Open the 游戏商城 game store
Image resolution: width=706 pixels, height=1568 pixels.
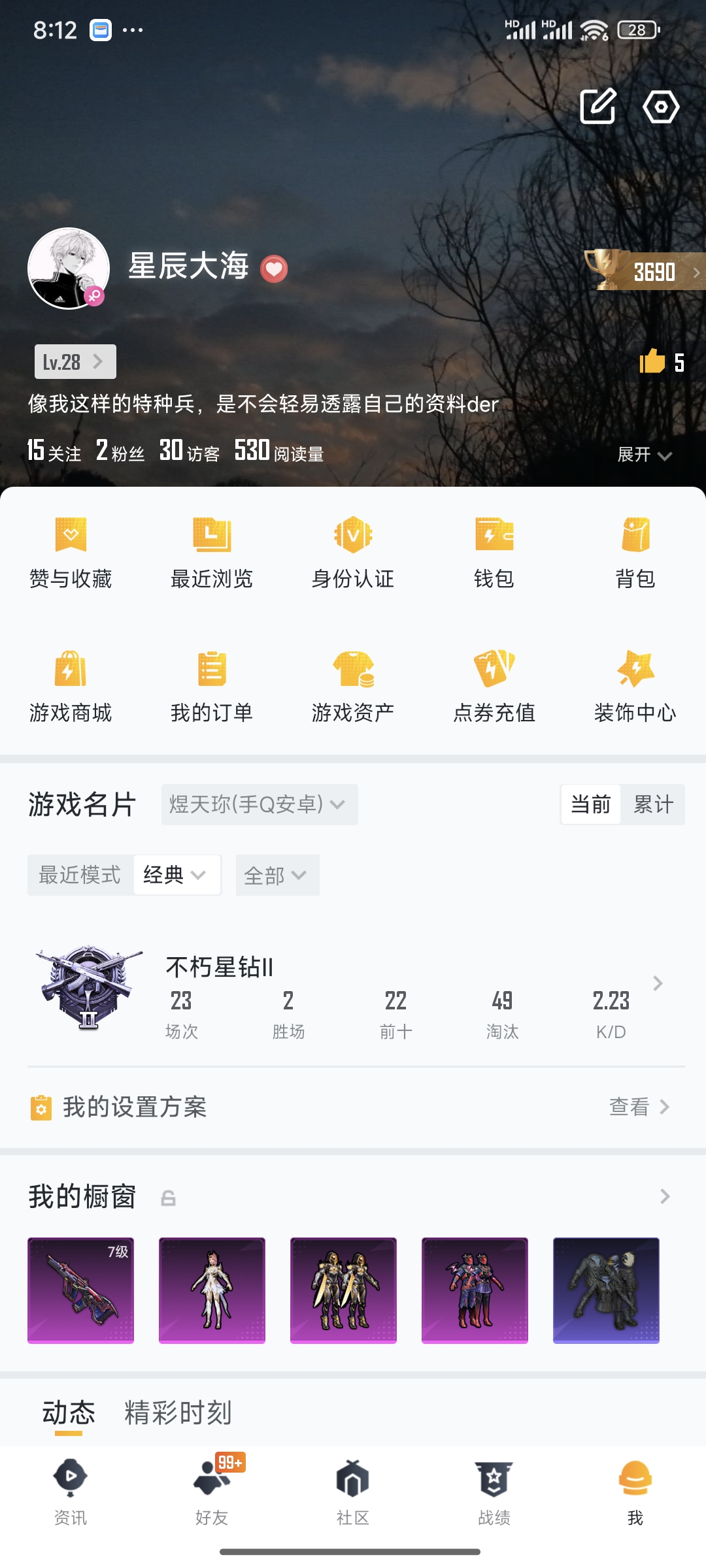72,686
